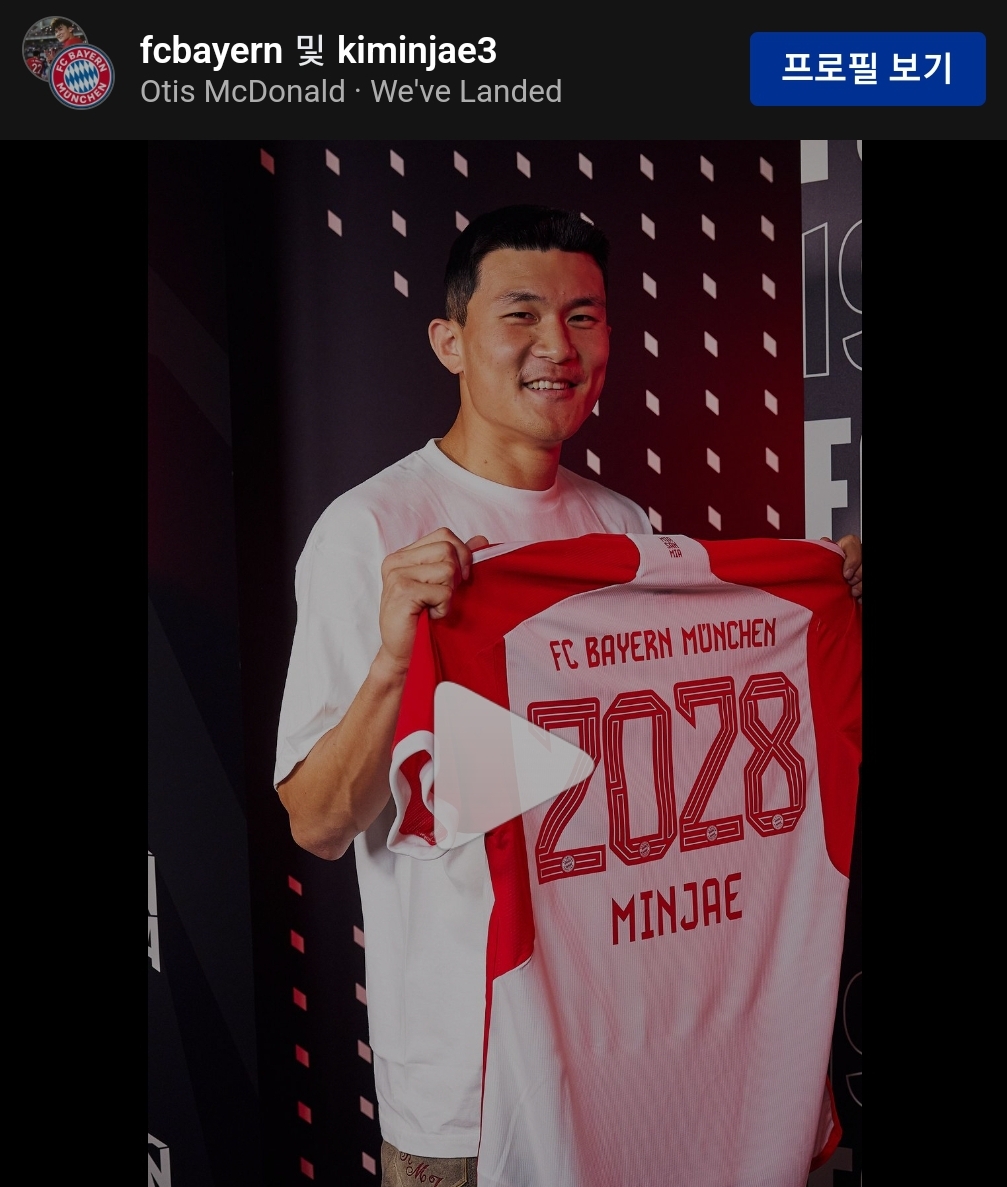Open the fcbayern 및 kiminjae3 account name

coord(318,50)
